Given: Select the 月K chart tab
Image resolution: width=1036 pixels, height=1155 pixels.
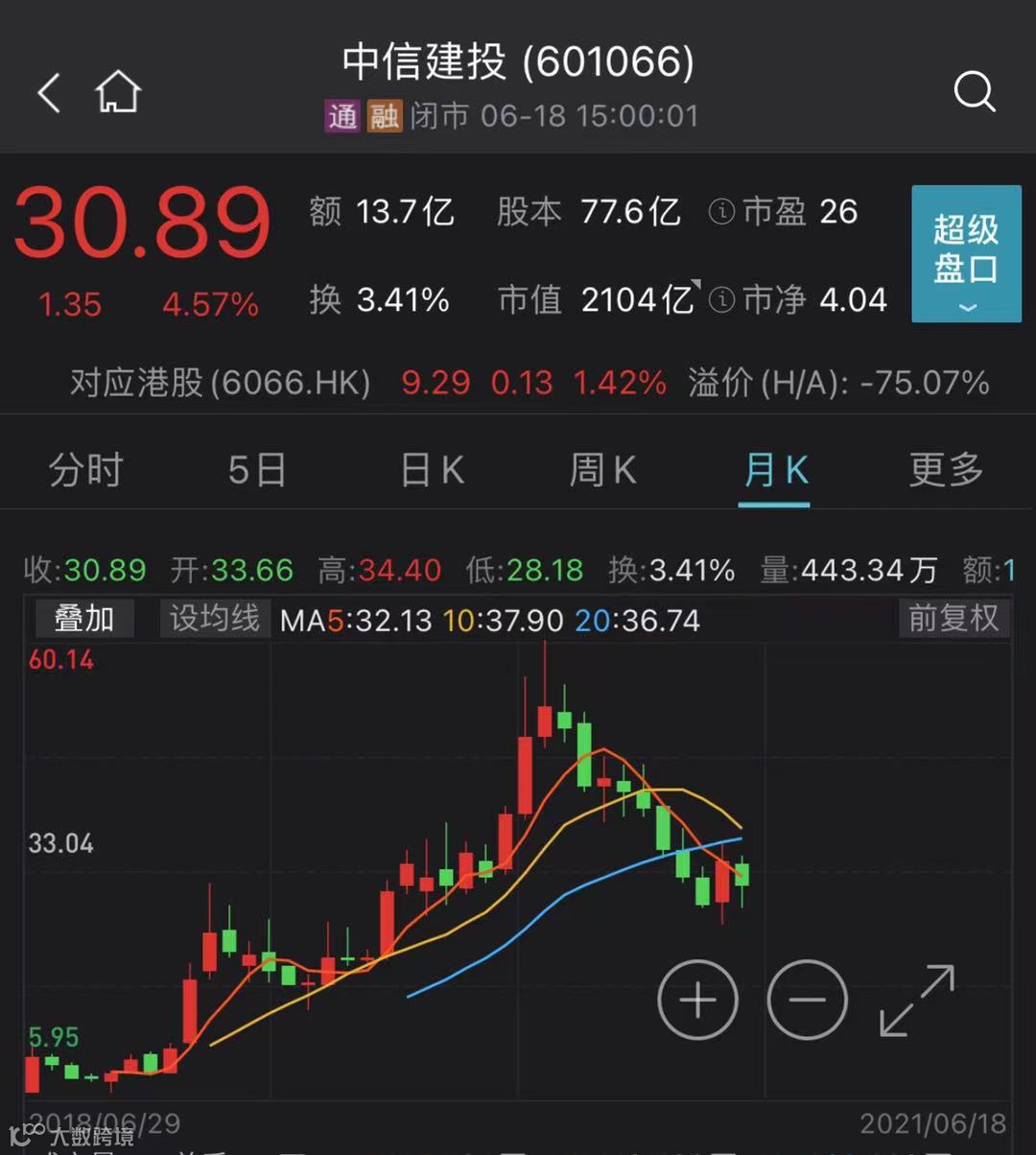Looking at the screenshot, I should coord(775,470).
